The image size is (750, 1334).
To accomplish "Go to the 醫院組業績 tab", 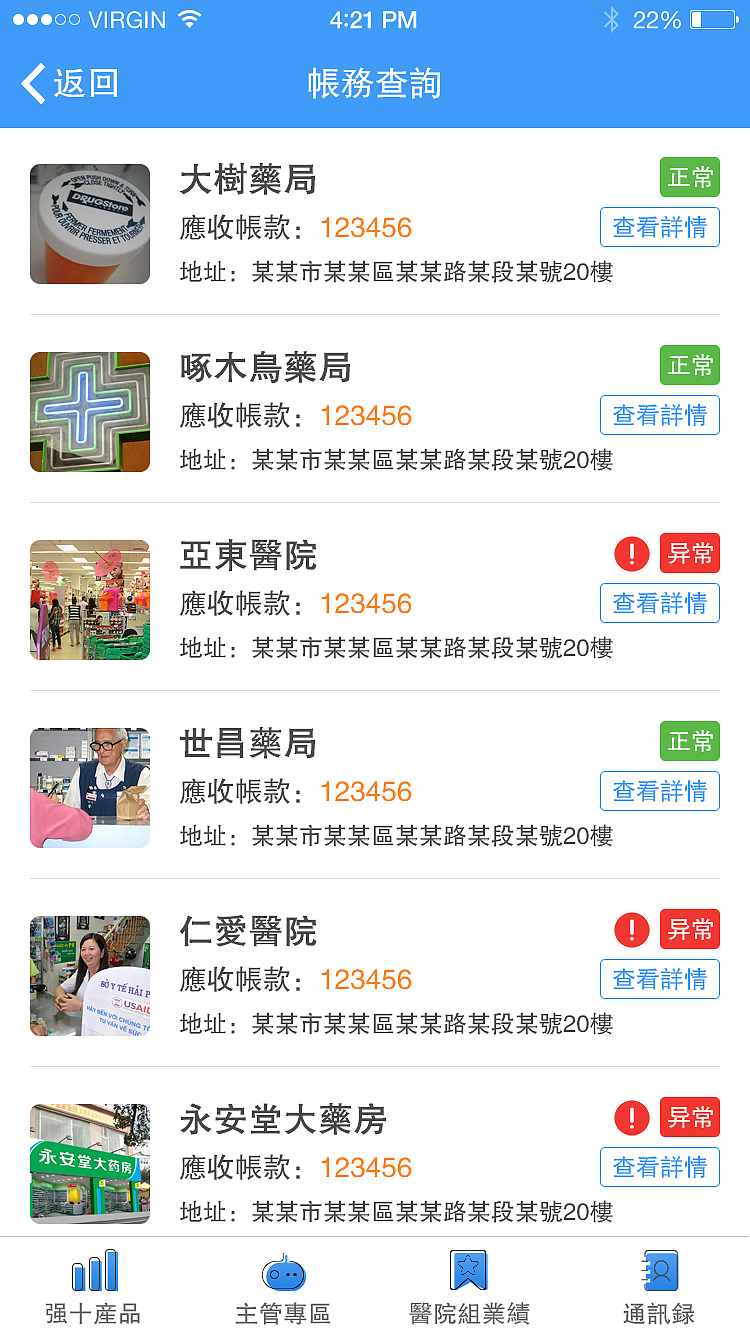I will (469, 1286).
